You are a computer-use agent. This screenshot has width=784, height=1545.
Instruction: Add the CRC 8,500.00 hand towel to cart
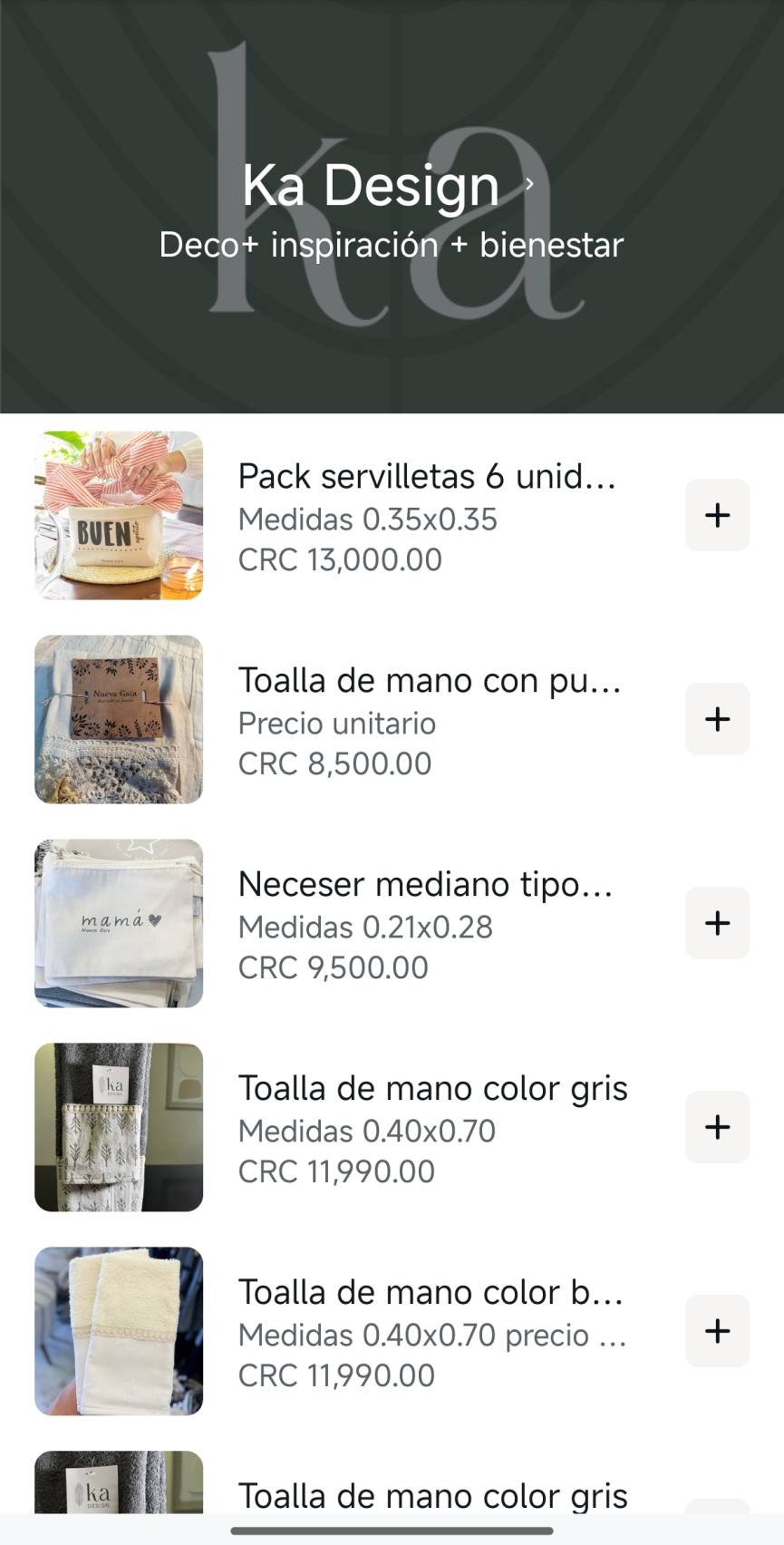[x=717, y=719]
